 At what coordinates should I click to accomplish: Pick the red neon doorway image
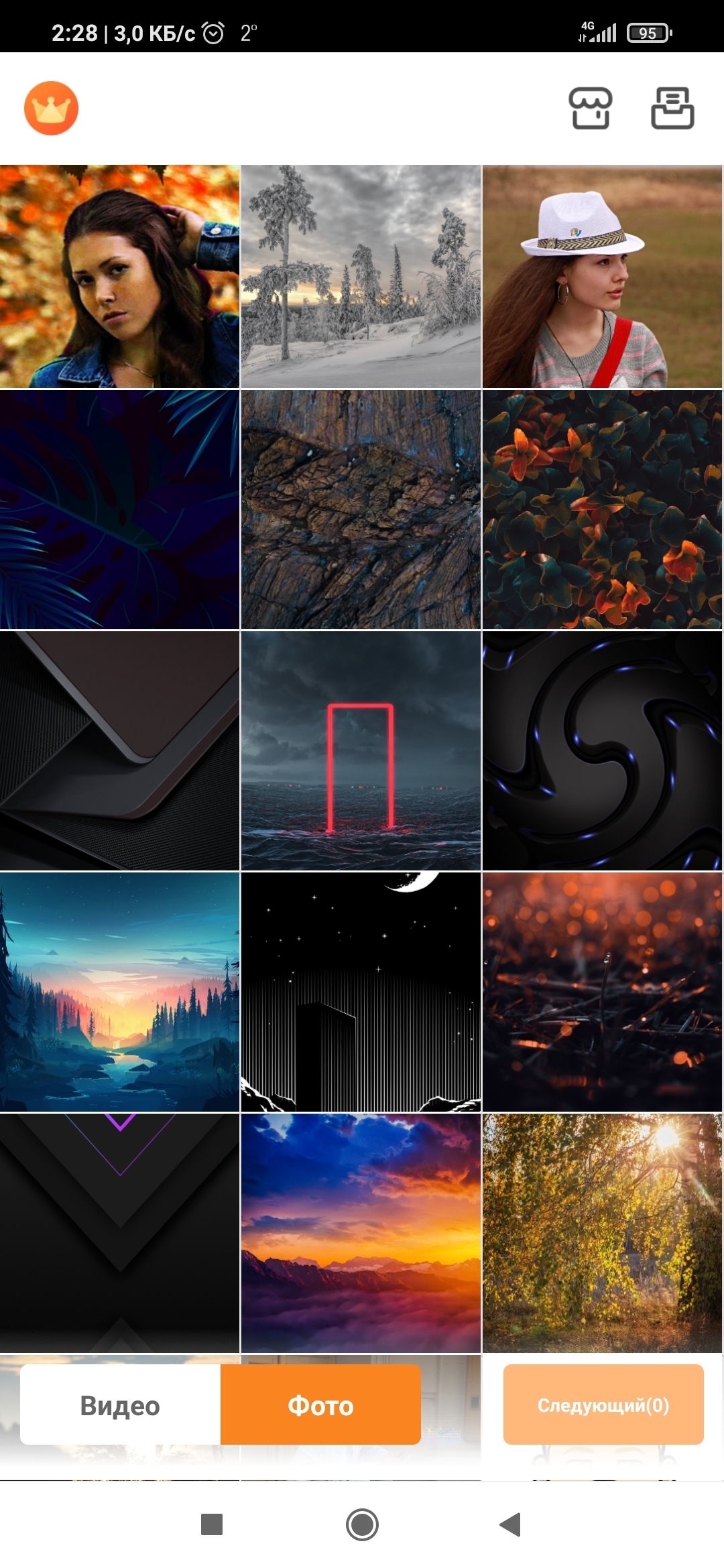coord(361,750)
